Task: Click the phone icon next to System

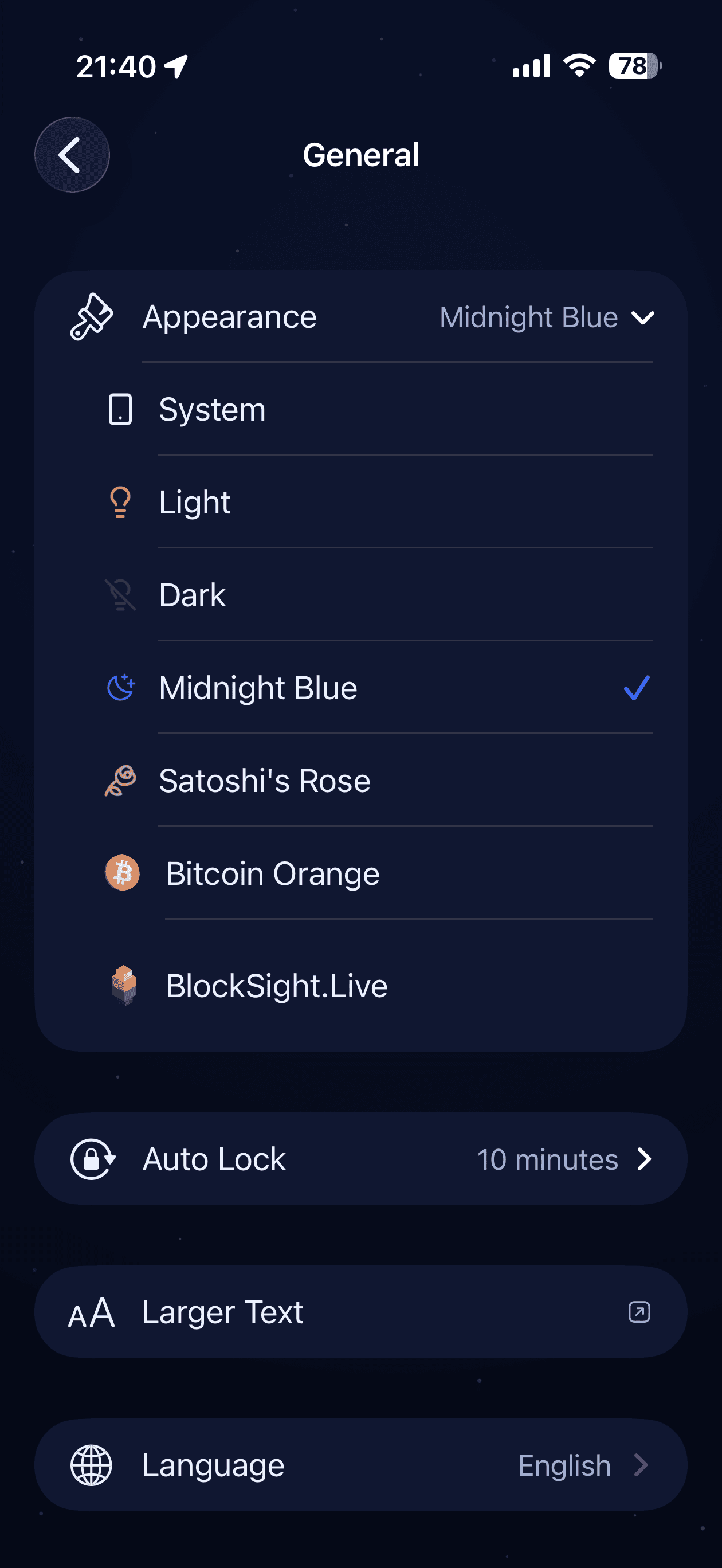Action: tap(120, 410)
